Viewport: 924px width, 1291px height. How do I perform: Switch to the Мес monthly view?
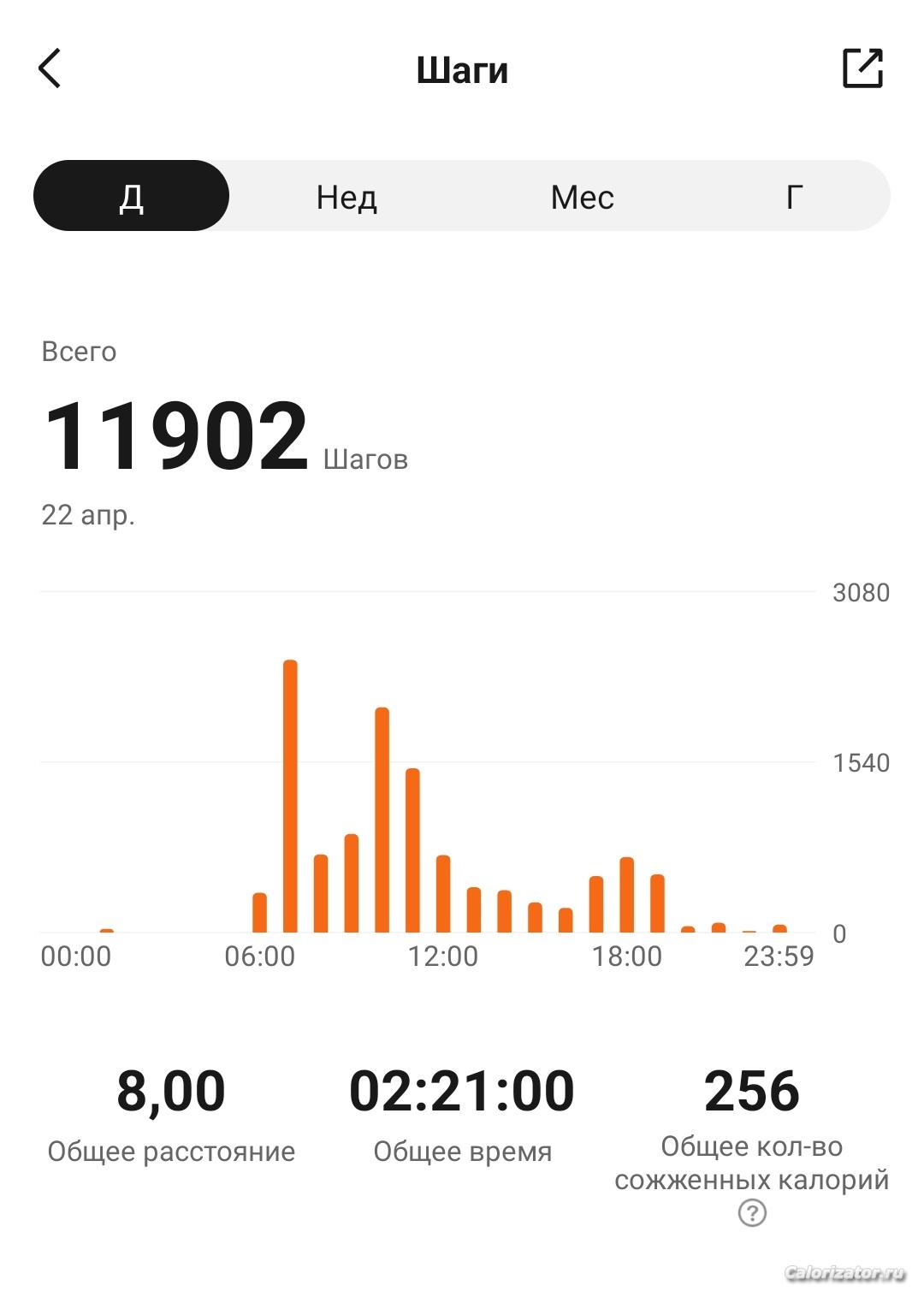pos(582,198)
